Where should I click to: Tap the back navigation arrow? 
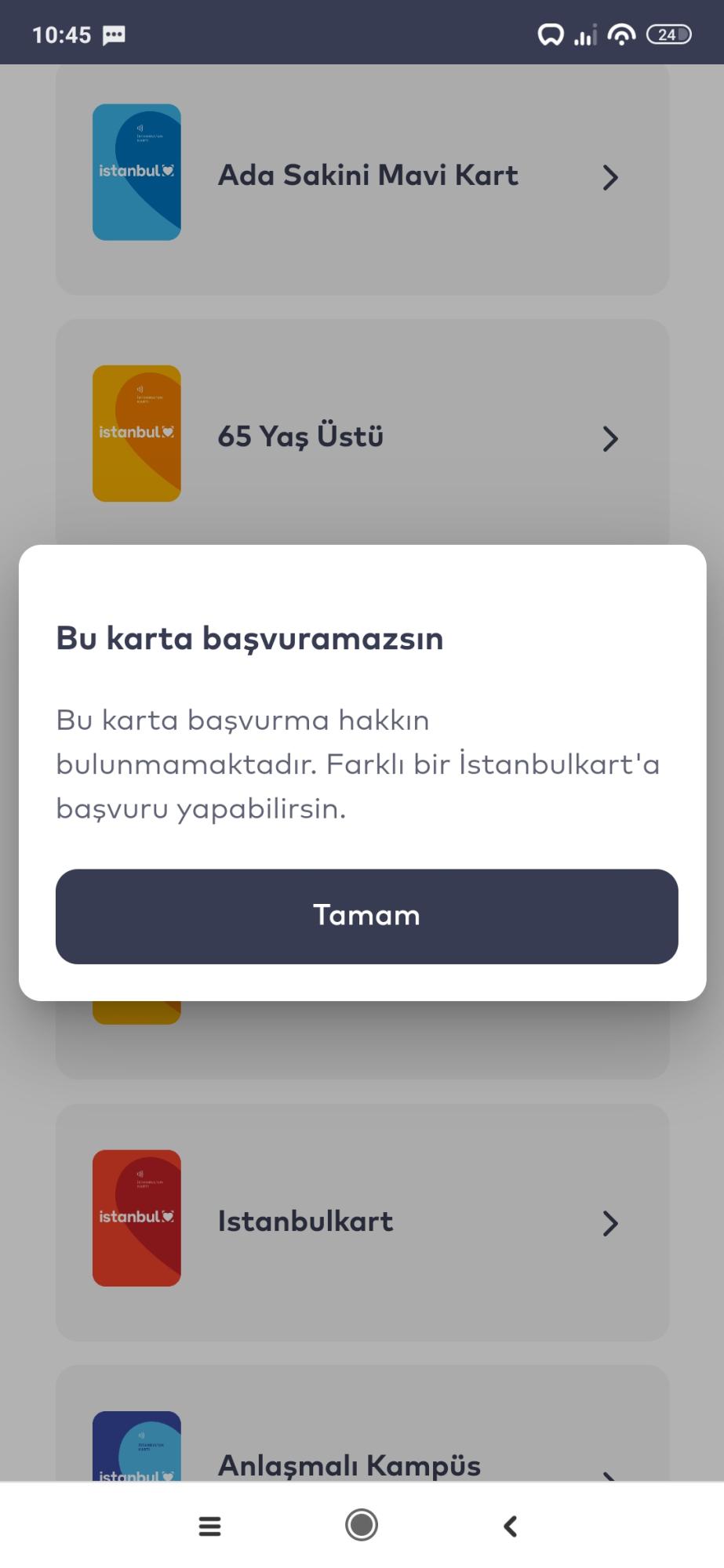point(510,1526)
